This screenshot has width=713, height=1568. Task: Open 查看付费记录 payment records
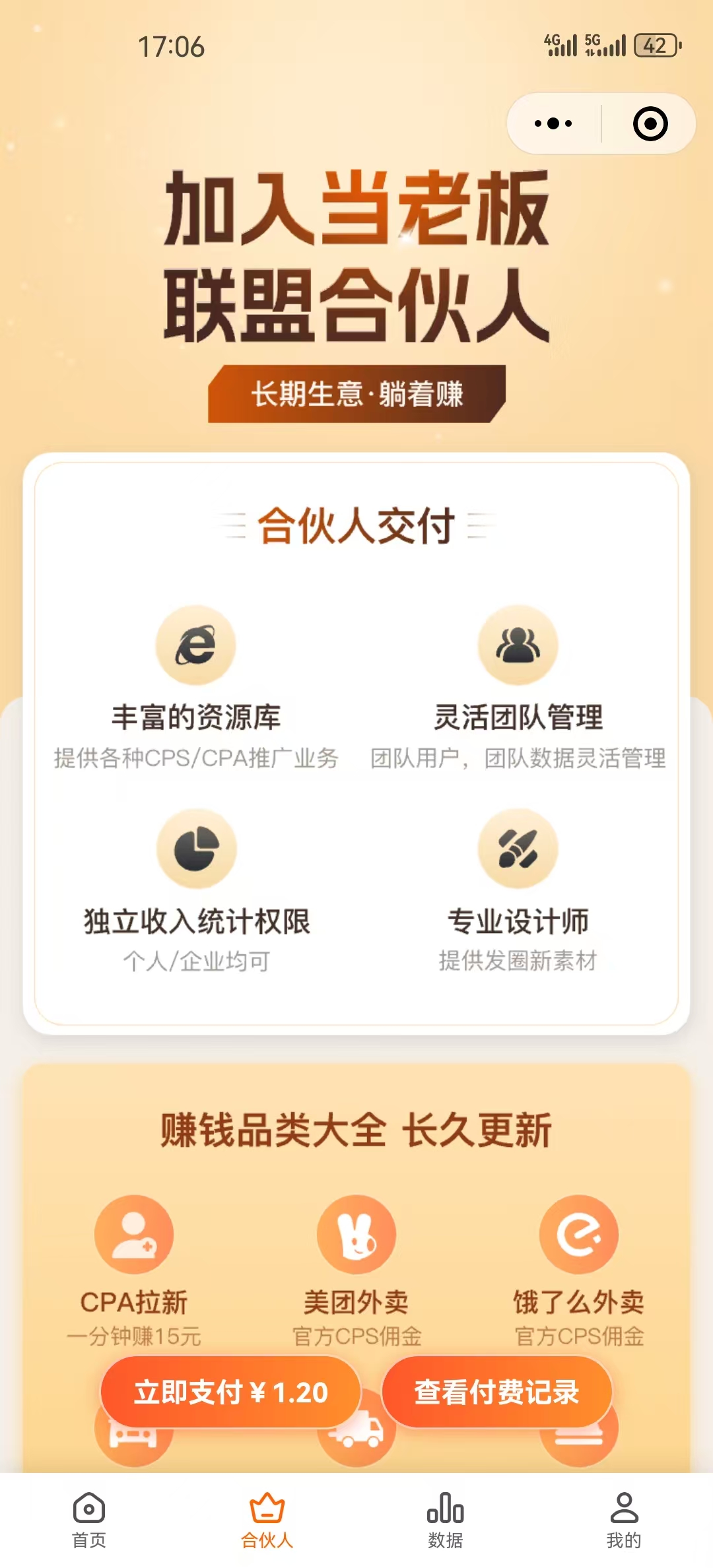pos(496,1392)
